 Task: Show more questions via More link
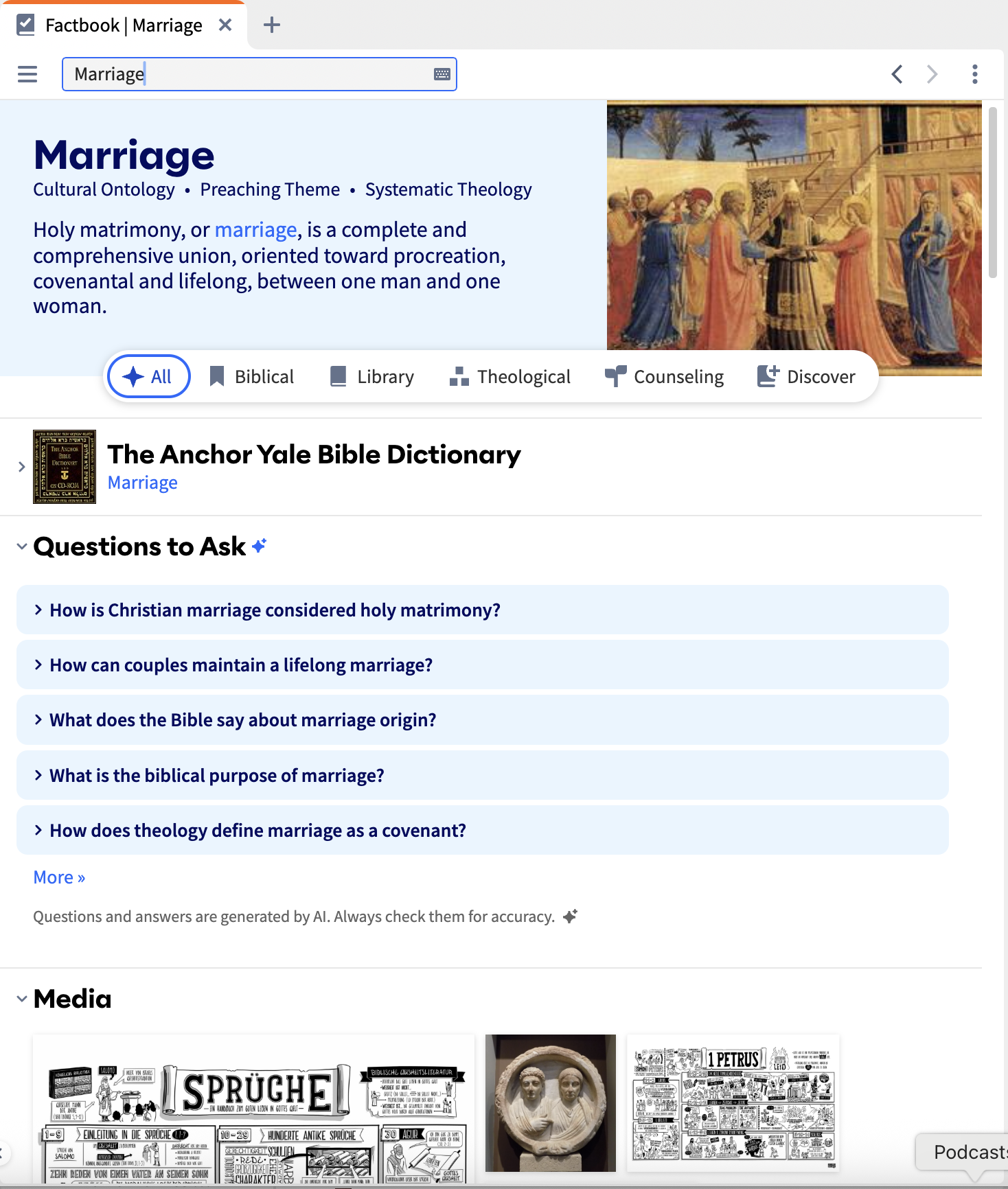(x=59, y=877)
